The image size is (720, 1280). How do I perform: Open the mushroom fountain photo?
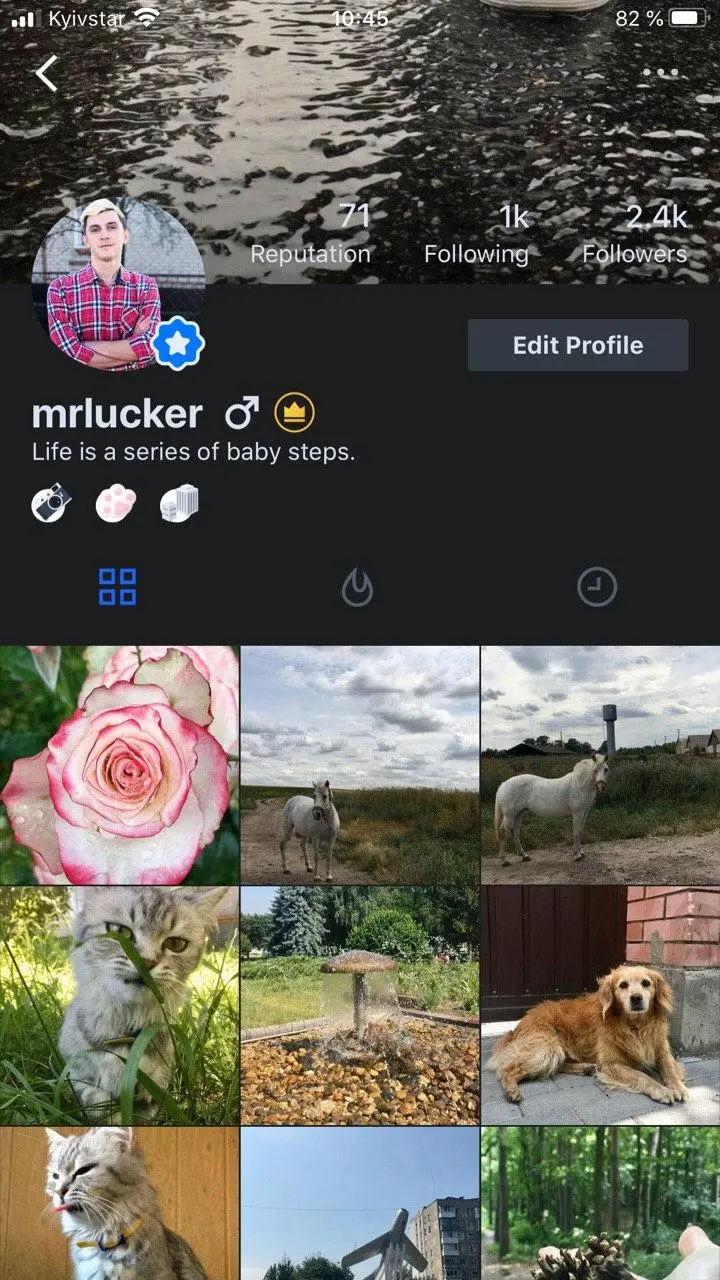tap(360, 1006)
